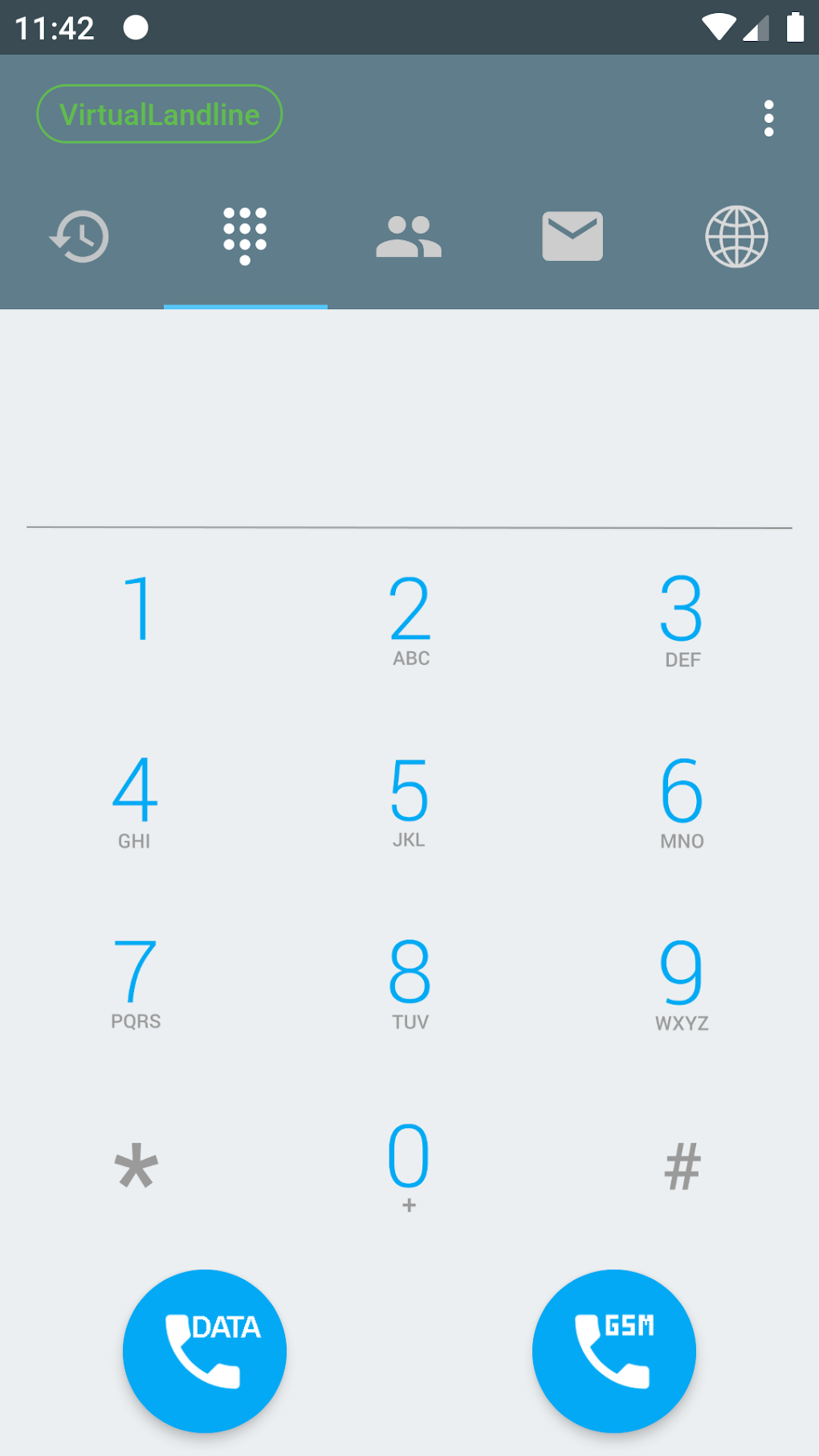Enter digit 2 ABC
819x1456 pixels.
coord(409,618)
